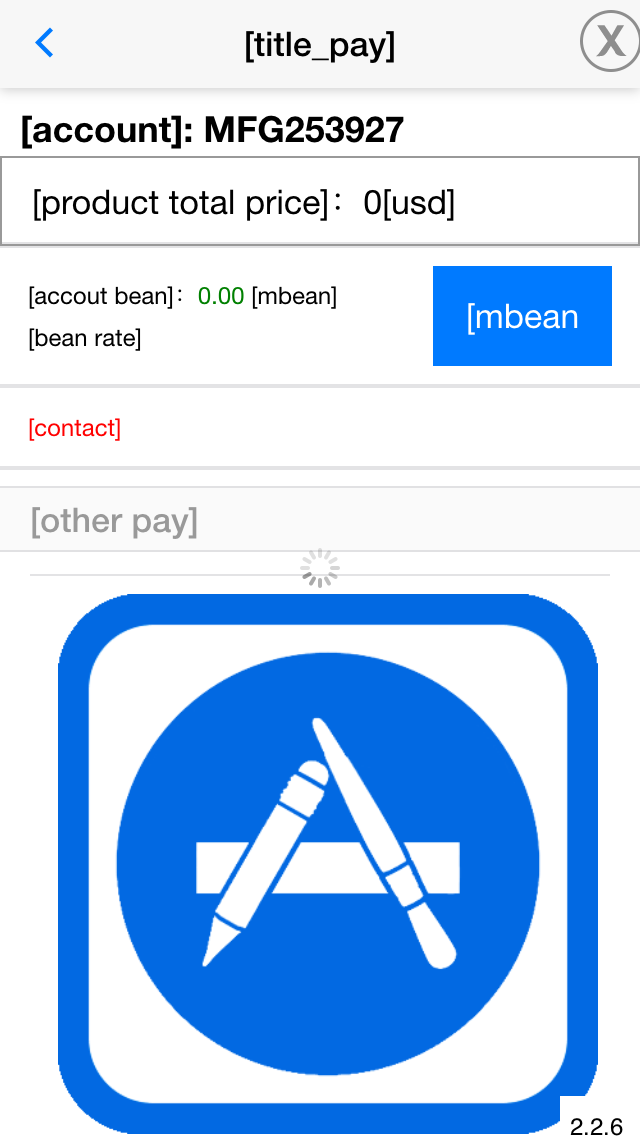Pay with the blue [mbean button
Screen dimensions: 640x1136
[x=522, y=316]
